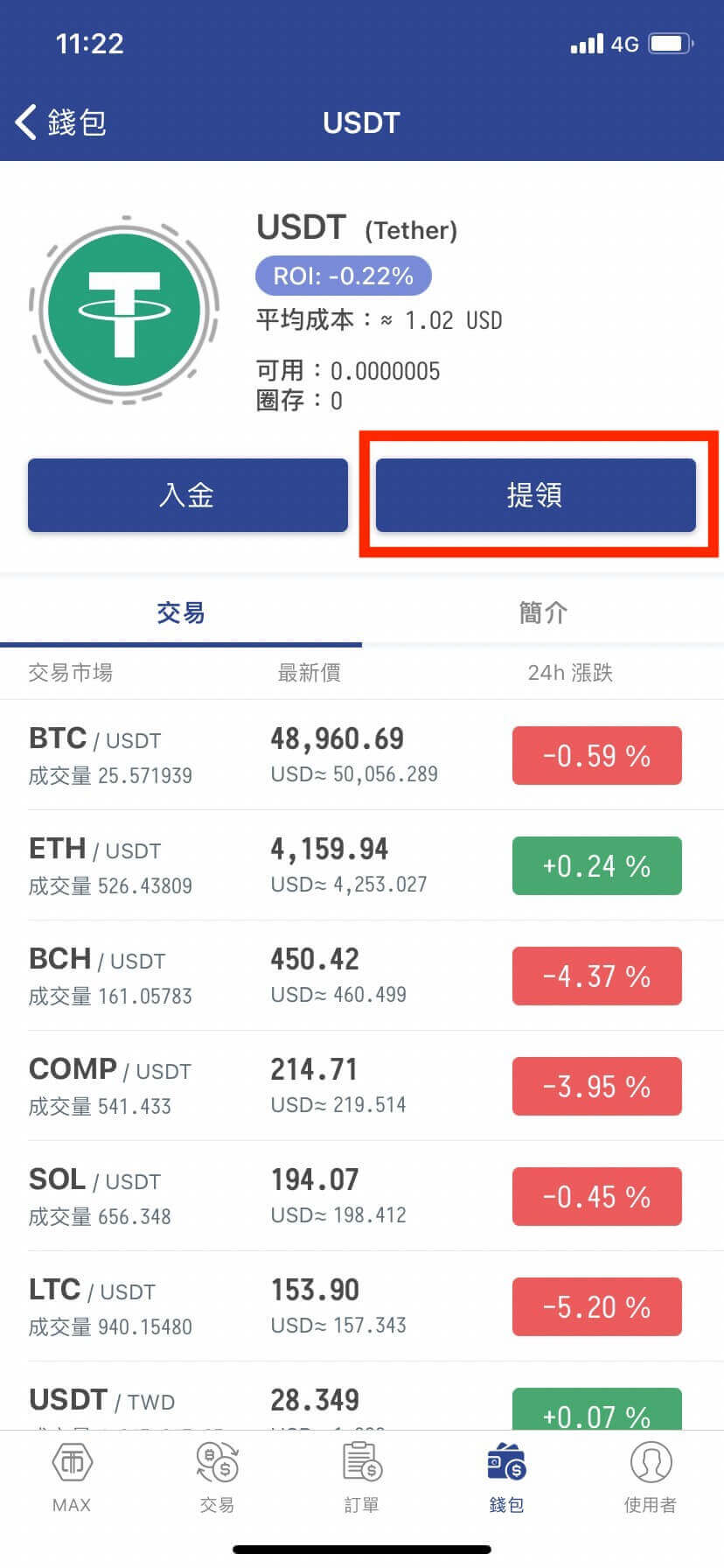Tap the 提領 withdraw button
724x1568 pixels.
(535, 495)
